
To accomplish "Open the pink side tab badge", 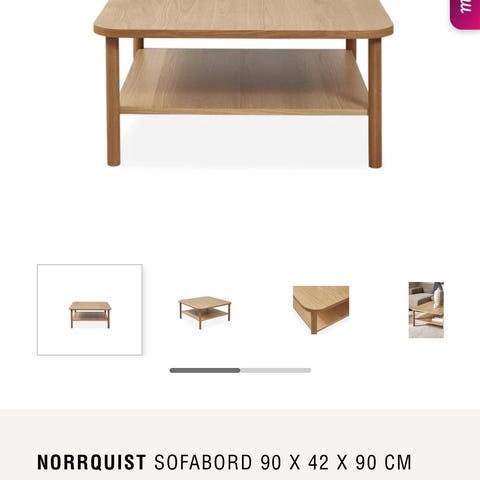I will 465,14.
